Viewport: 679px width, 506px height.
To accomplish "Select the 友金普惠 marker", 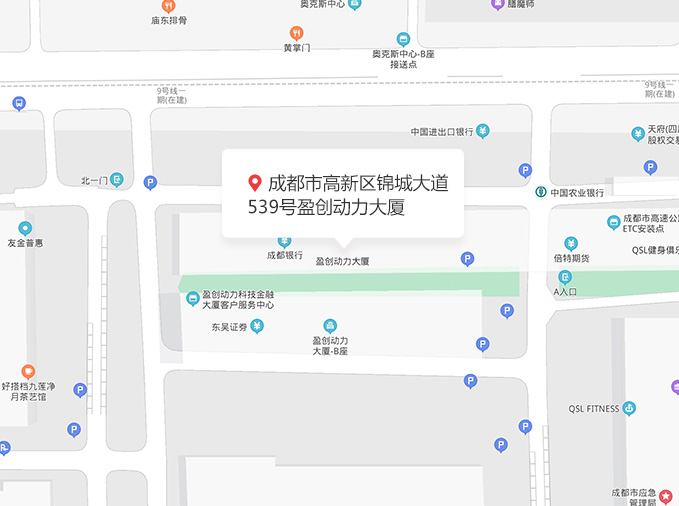I will (25, 229).
